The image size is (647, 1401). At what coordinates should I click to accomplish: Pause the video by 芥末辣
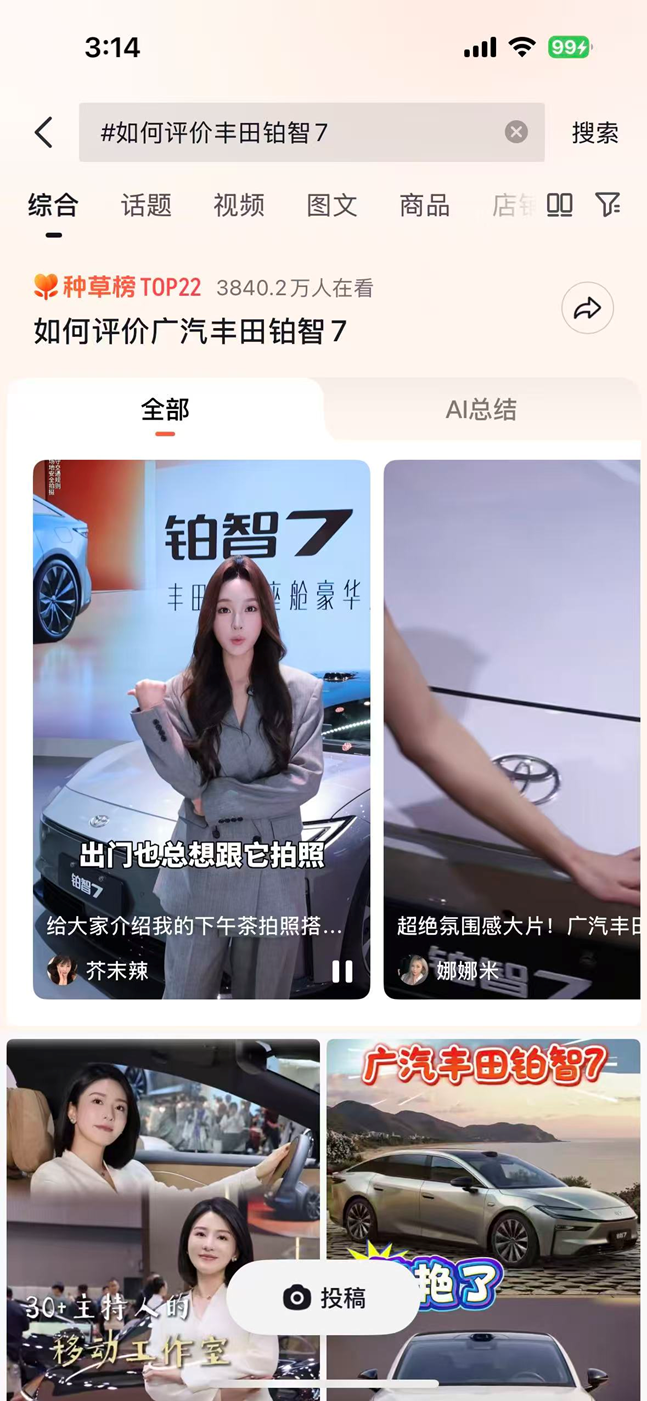342,970
